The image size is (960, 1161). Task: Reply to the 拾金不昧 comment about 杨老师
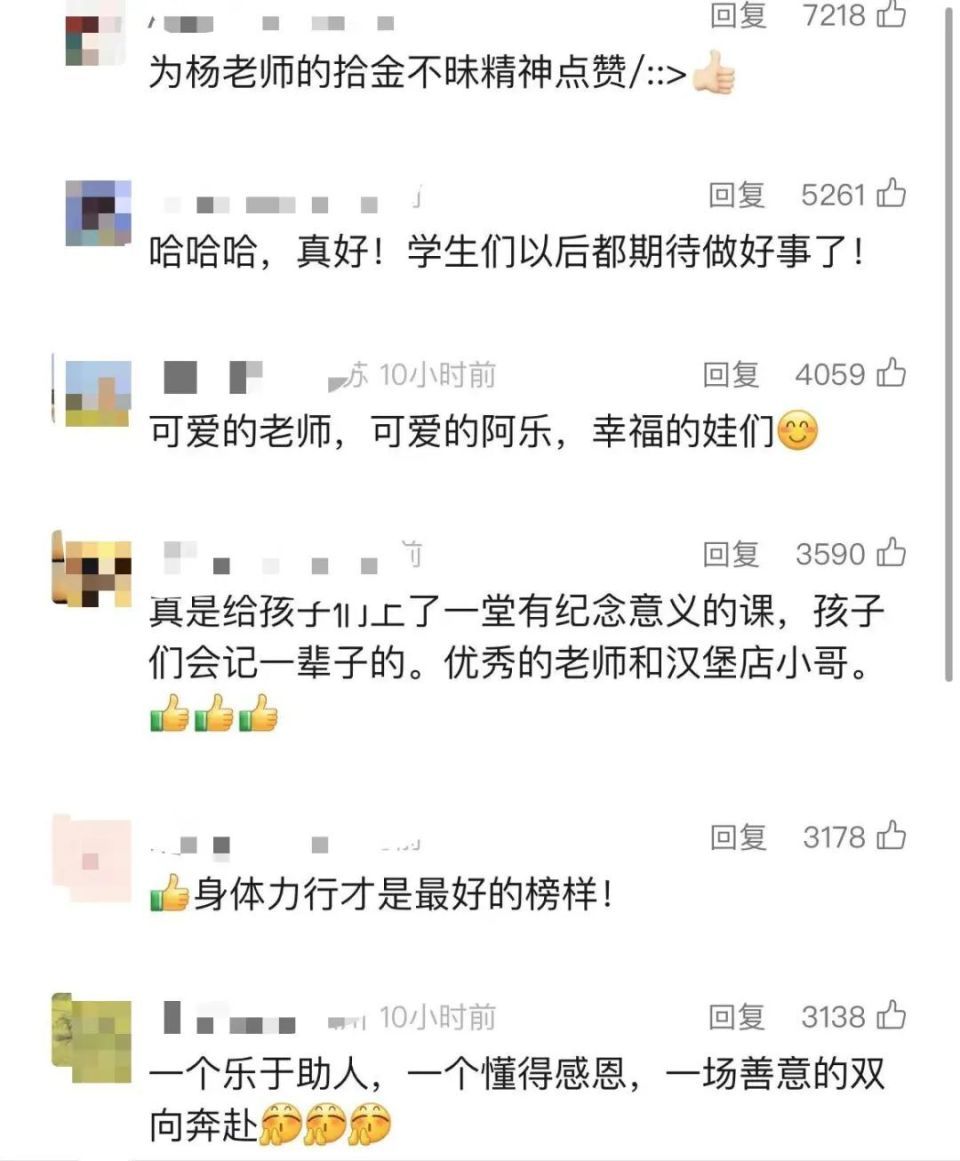click(737, 15)
